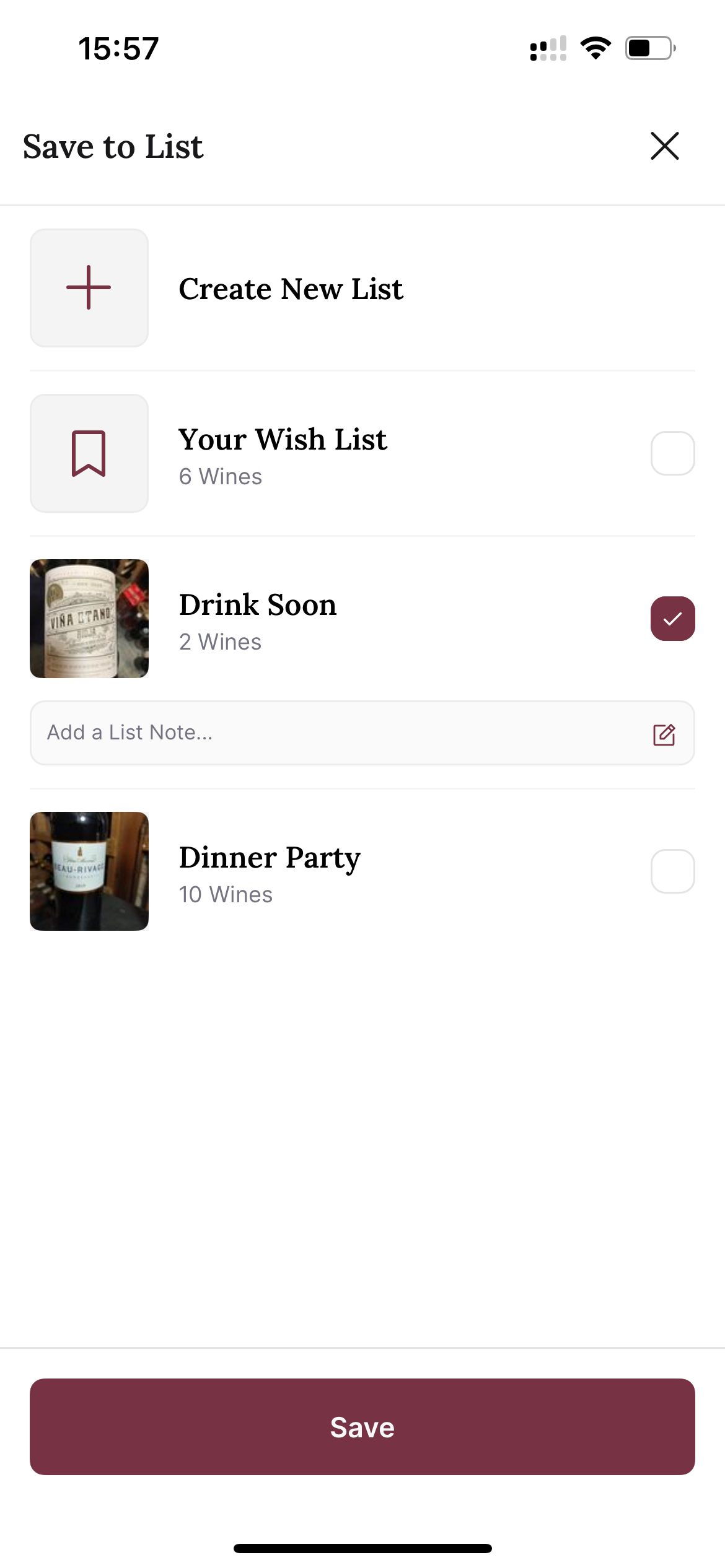Check the Your Wish List checkbox
Image resolution: width=725 pixels, height=1568 pixels.
pos(672,453)
